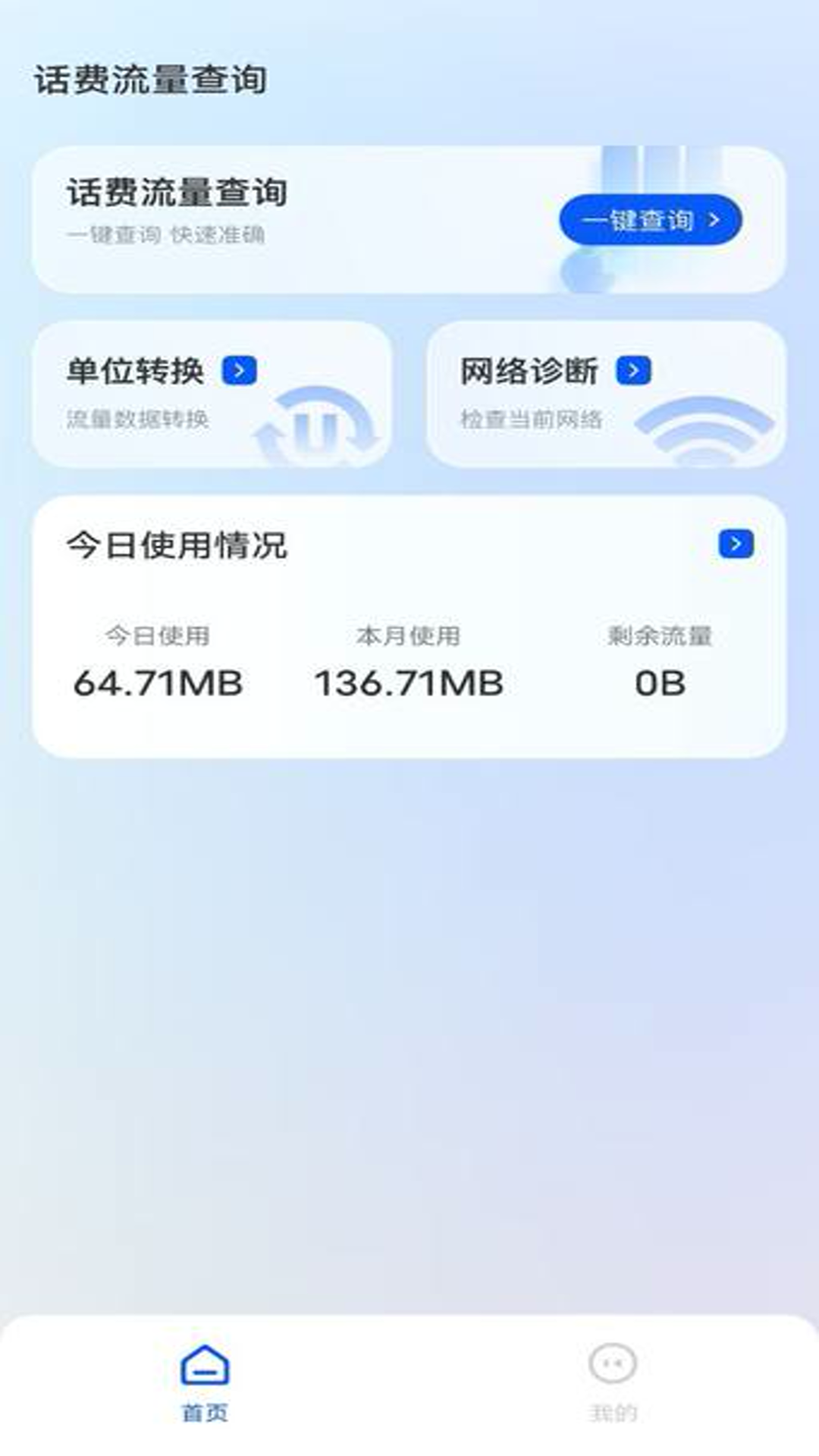This screenshot has height=1456, width=819.
Task: Open 网络诊断 via its blue arrow icon
Action: [x=634, y=369]
